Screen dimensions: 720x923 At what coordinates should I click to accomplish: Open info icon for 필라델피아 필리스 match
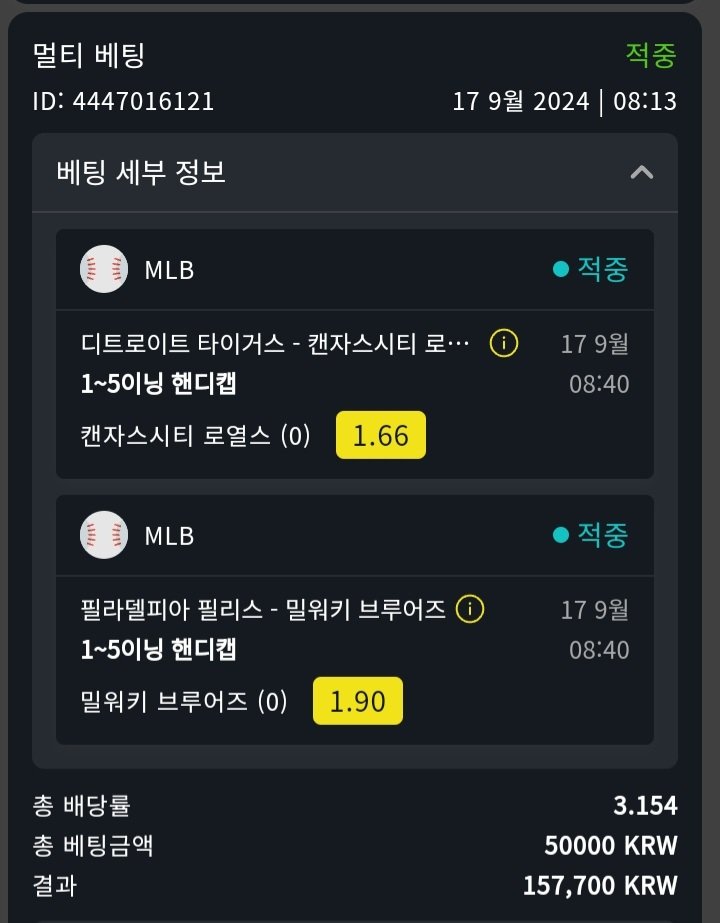tap(470, 609)
